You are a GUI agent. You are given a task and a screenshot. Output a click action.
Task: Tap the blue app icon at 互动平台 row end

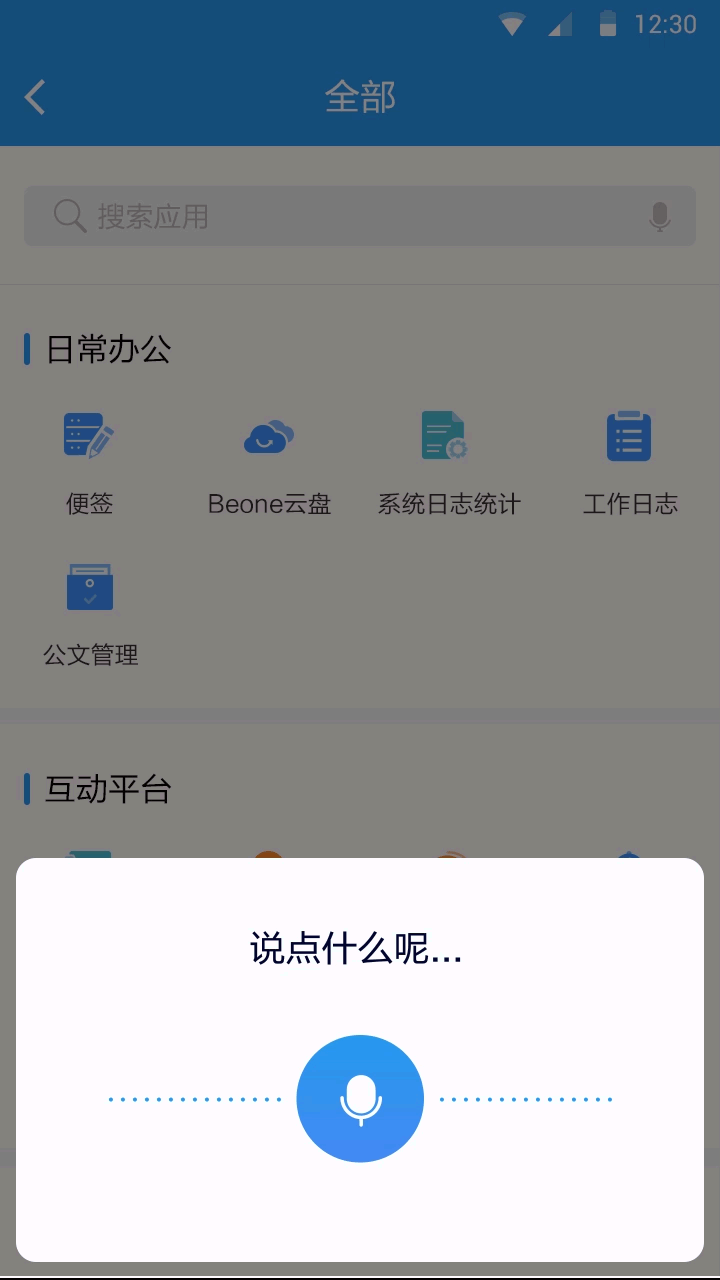point(628,855)
